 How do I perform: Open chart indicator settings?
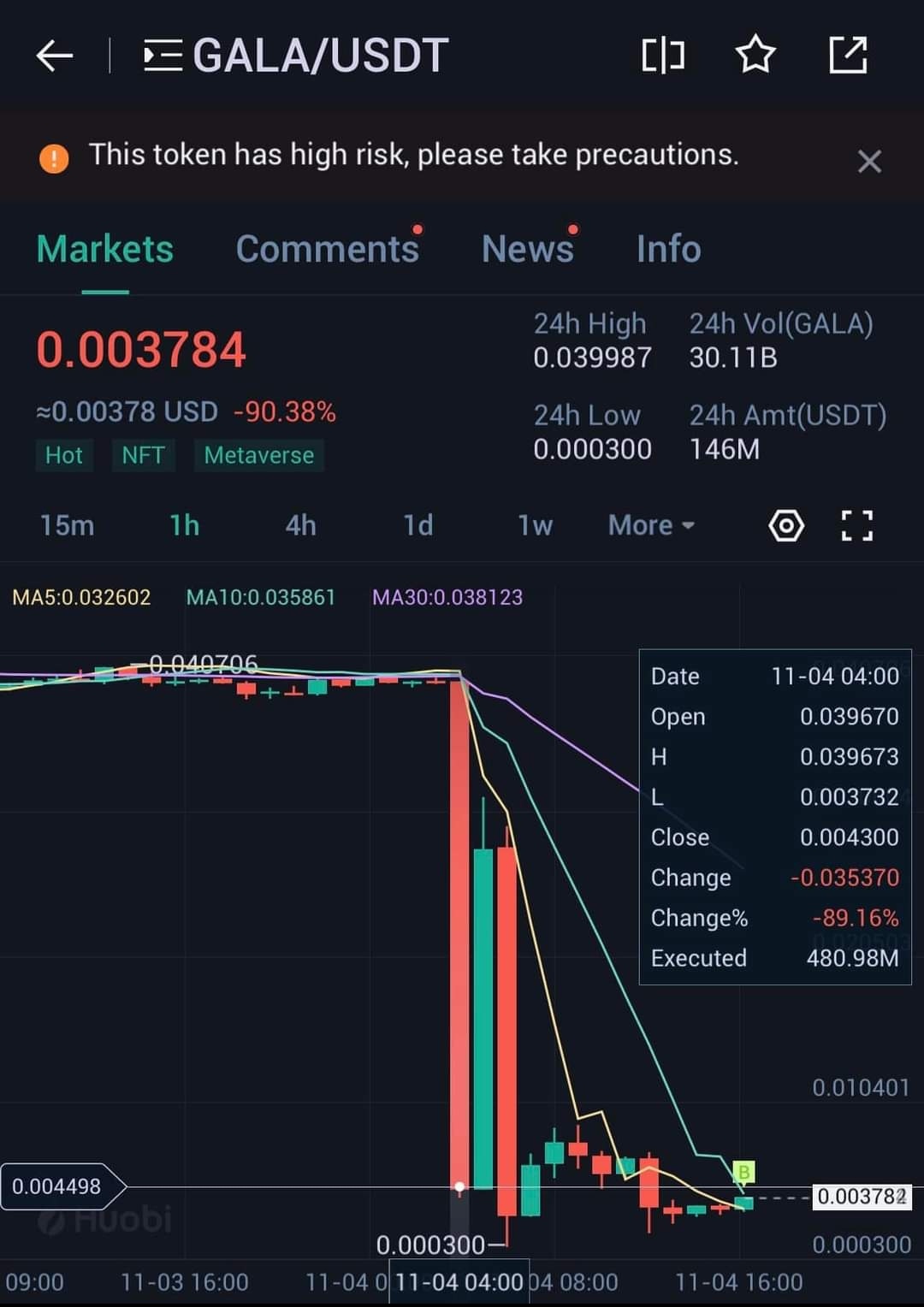tap(786, 525)
